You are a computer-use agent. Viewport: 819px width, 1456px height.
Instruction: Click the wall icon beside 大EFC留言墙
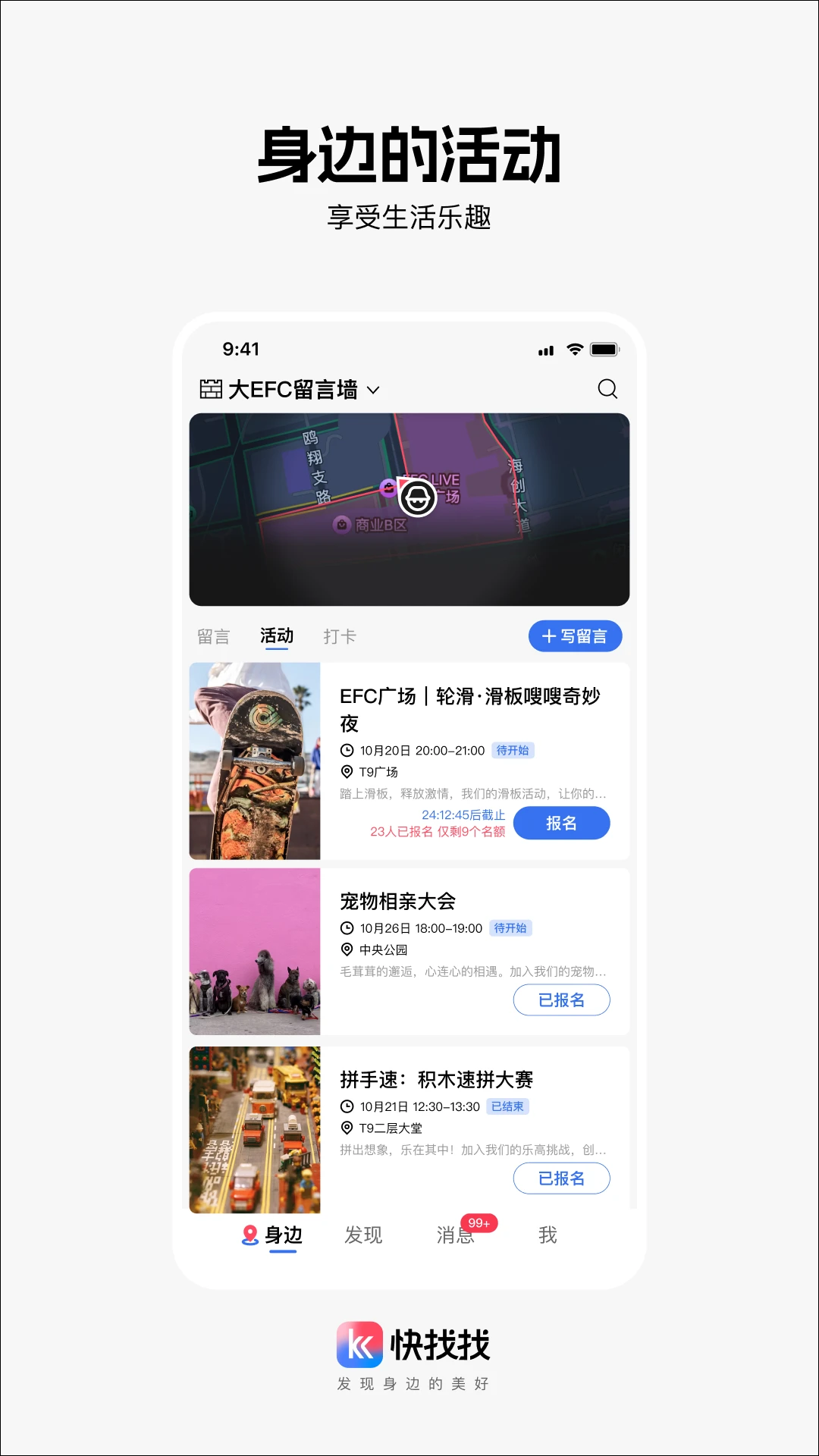click(x=211, y=388)
